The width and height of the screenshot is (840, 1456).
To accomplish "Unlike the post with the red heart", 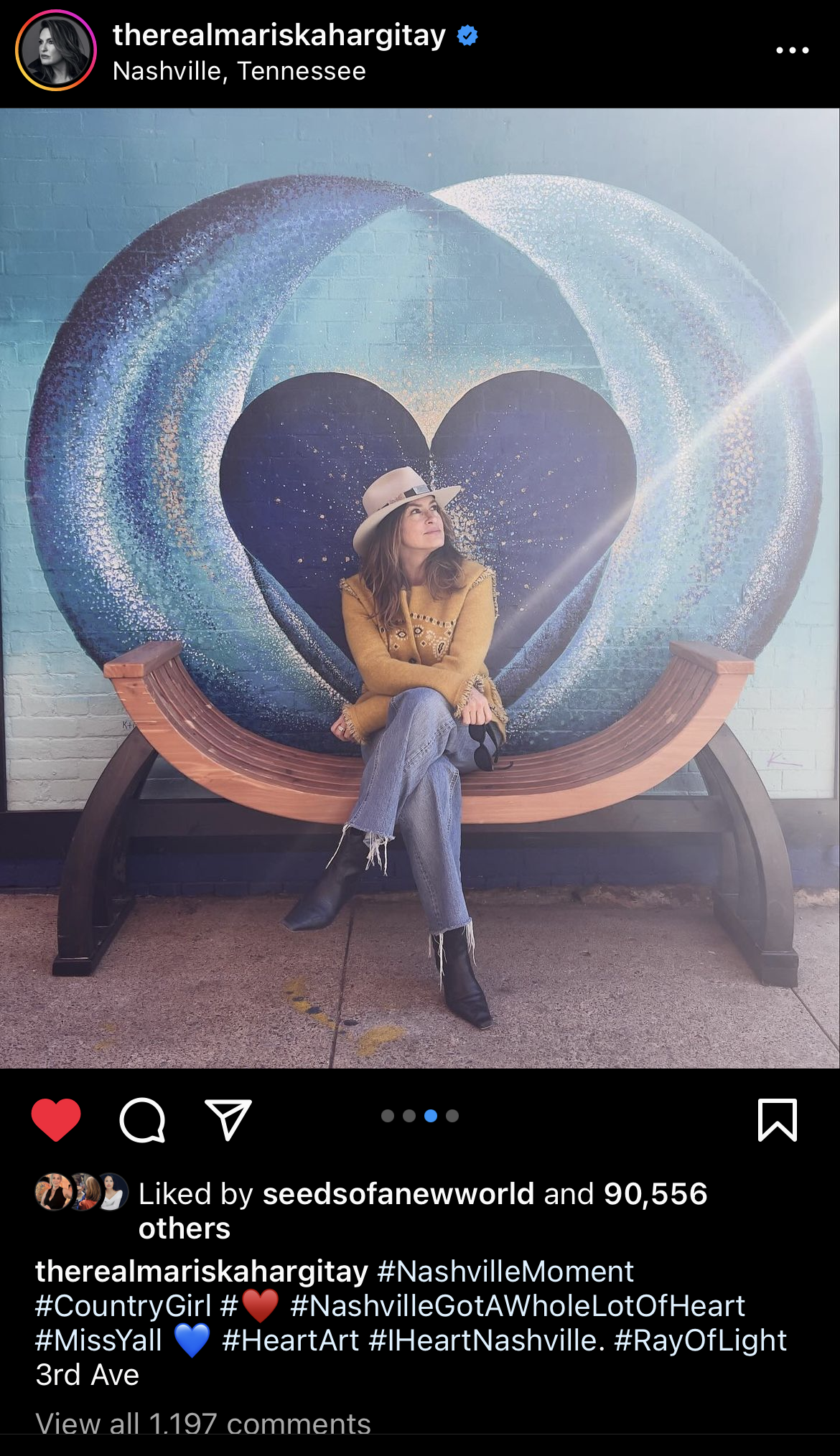I will [x=56, y=1119].
